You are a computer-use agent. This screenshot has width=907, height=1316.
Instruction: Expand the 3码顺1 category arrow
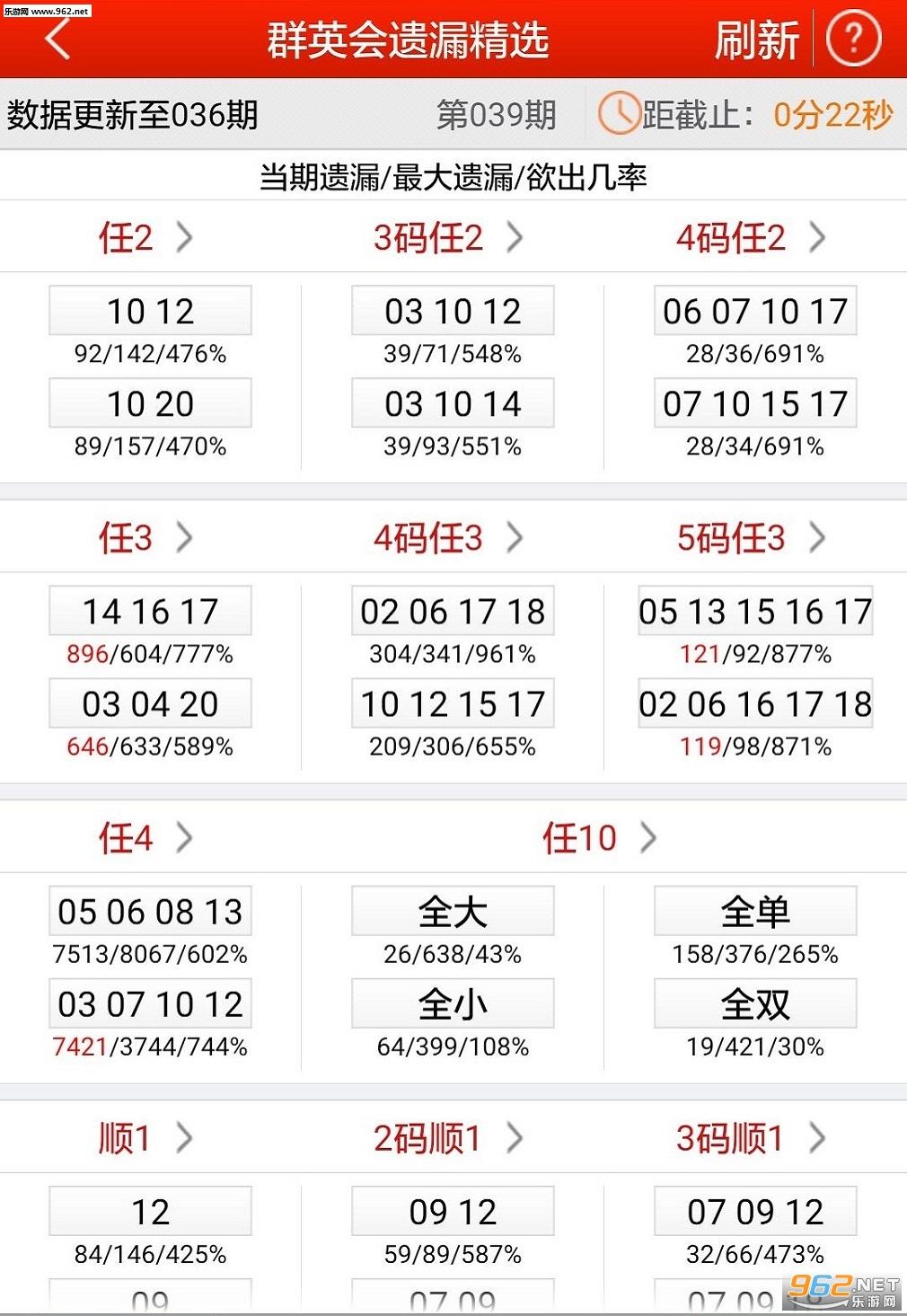pyautogui.click(x=817, y=1136)
